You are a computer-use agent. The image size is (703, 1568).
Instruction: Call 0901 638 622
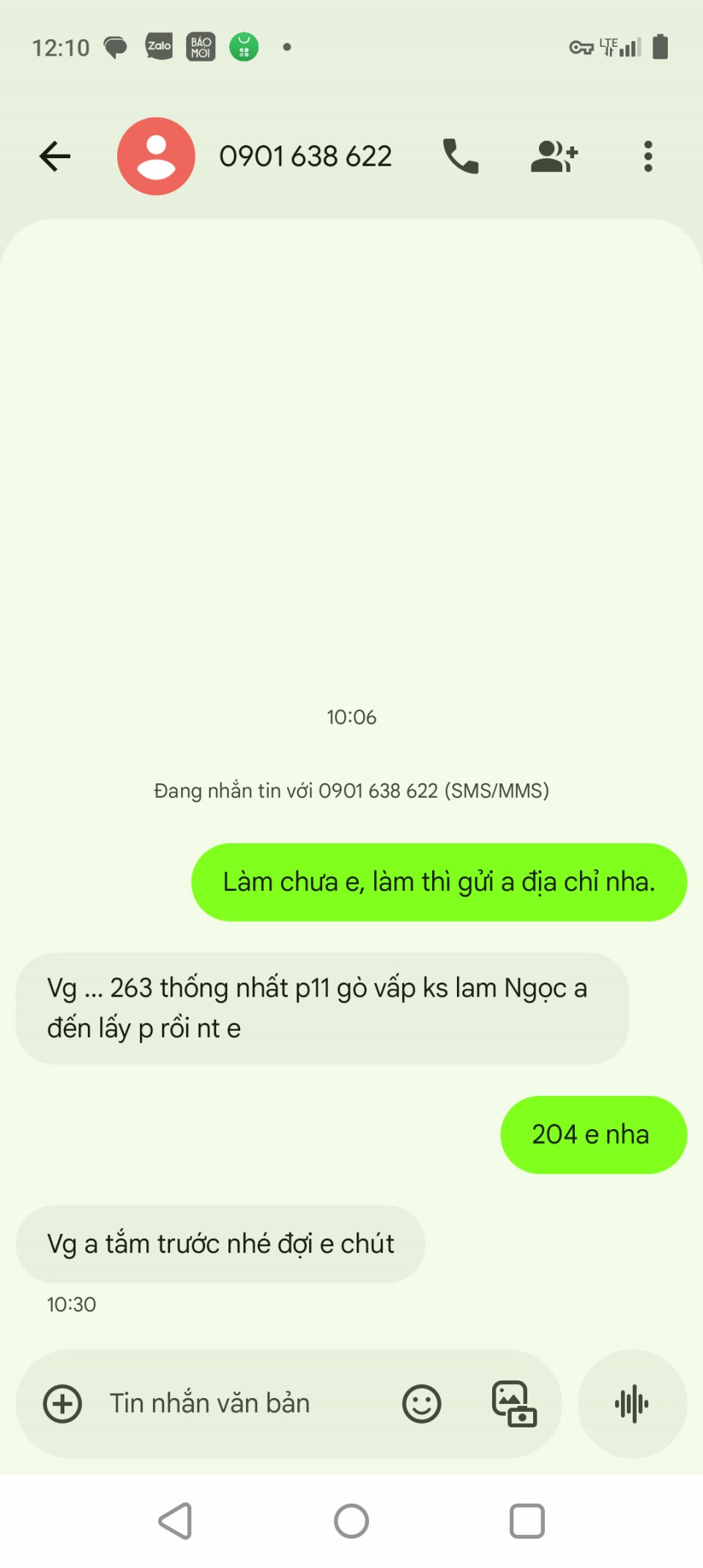461,156
